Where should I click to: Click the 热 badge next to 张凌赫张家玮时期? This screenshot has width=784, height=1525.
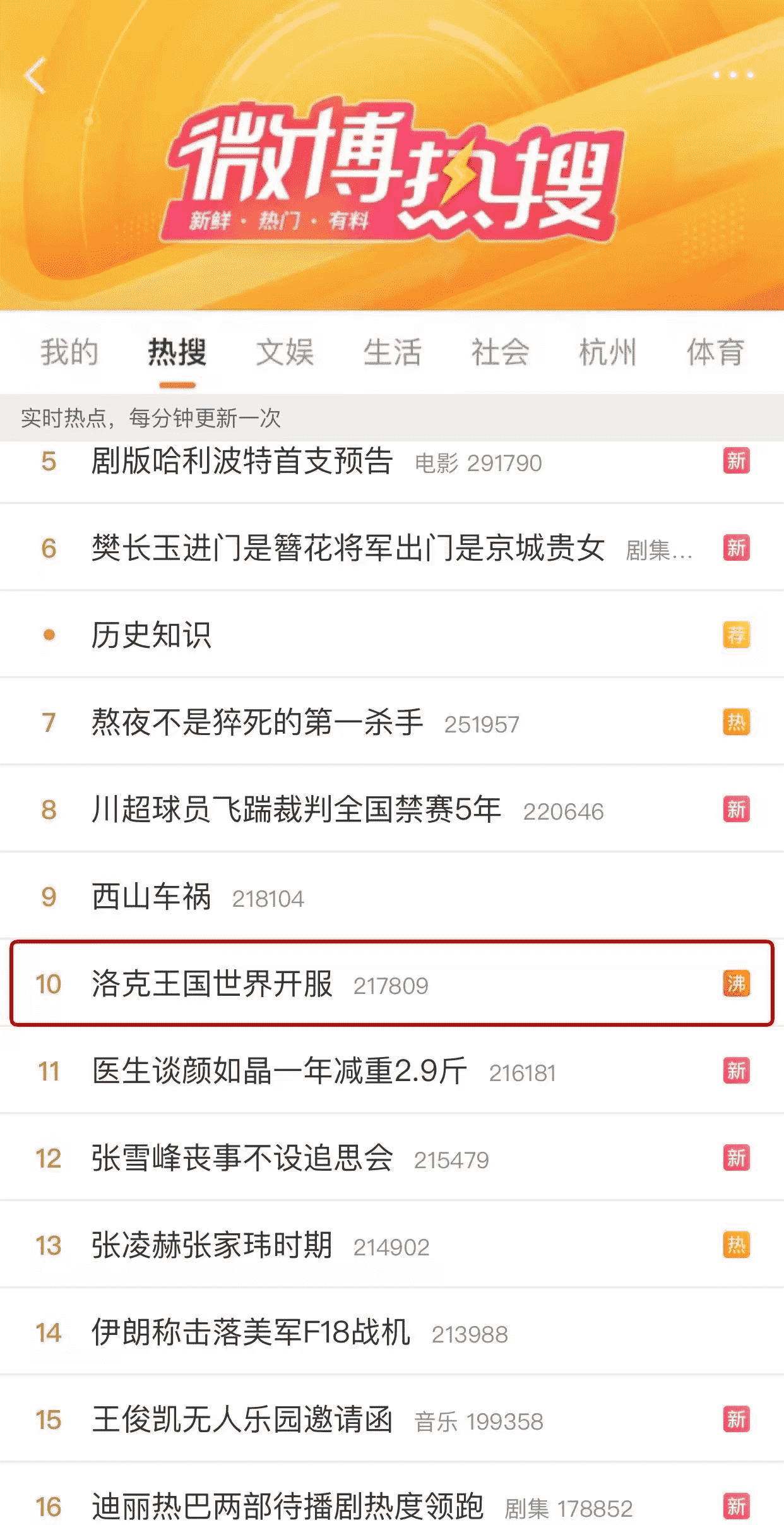[x=737, y=1247]
